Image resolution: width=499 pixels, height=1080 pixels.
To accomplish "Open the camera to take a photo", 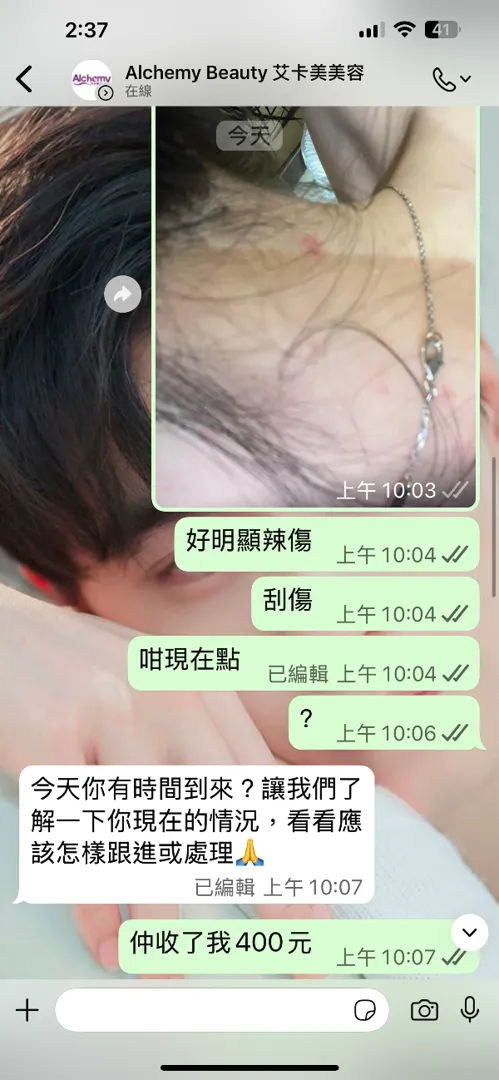I will (x=425, y=1010).
